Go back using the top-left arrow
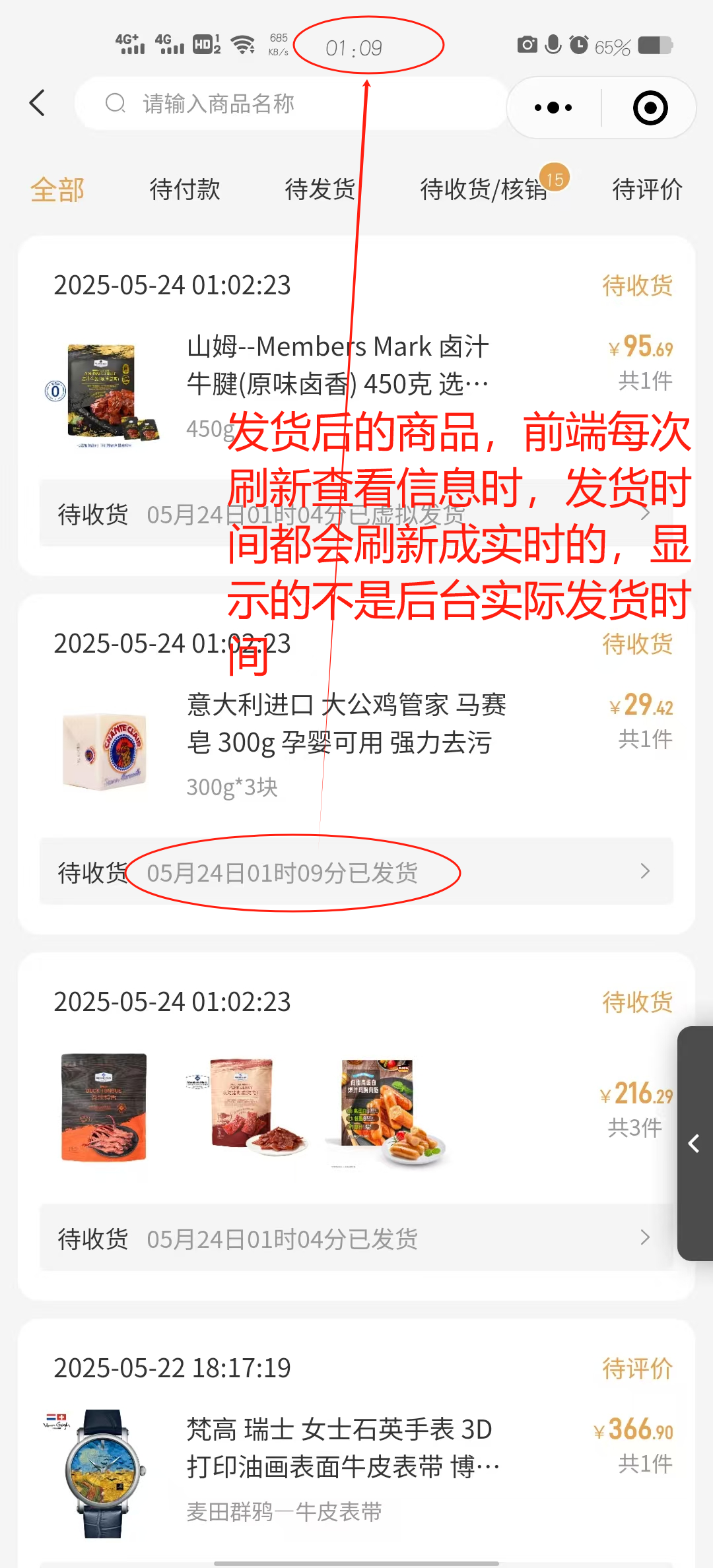Image resolution: width=713 pixels, height=1568 pixels. pos(38,104)
